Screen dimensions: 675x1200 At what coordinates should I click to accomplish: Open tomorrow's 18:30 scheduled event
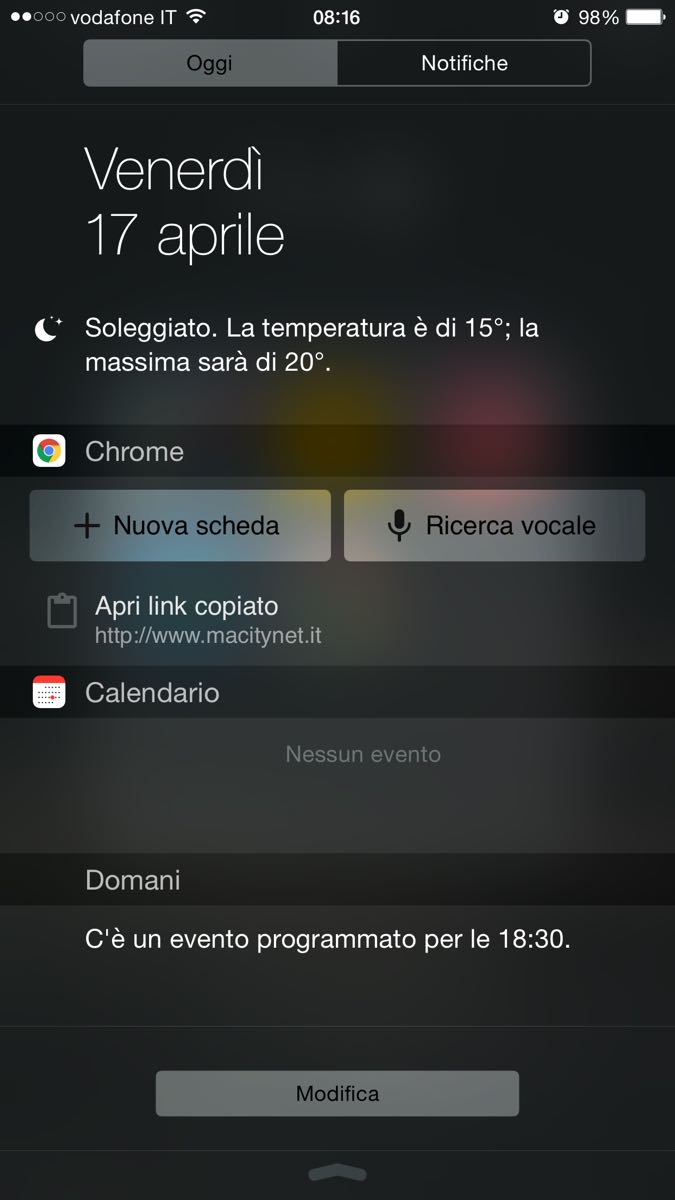(328, 940)
